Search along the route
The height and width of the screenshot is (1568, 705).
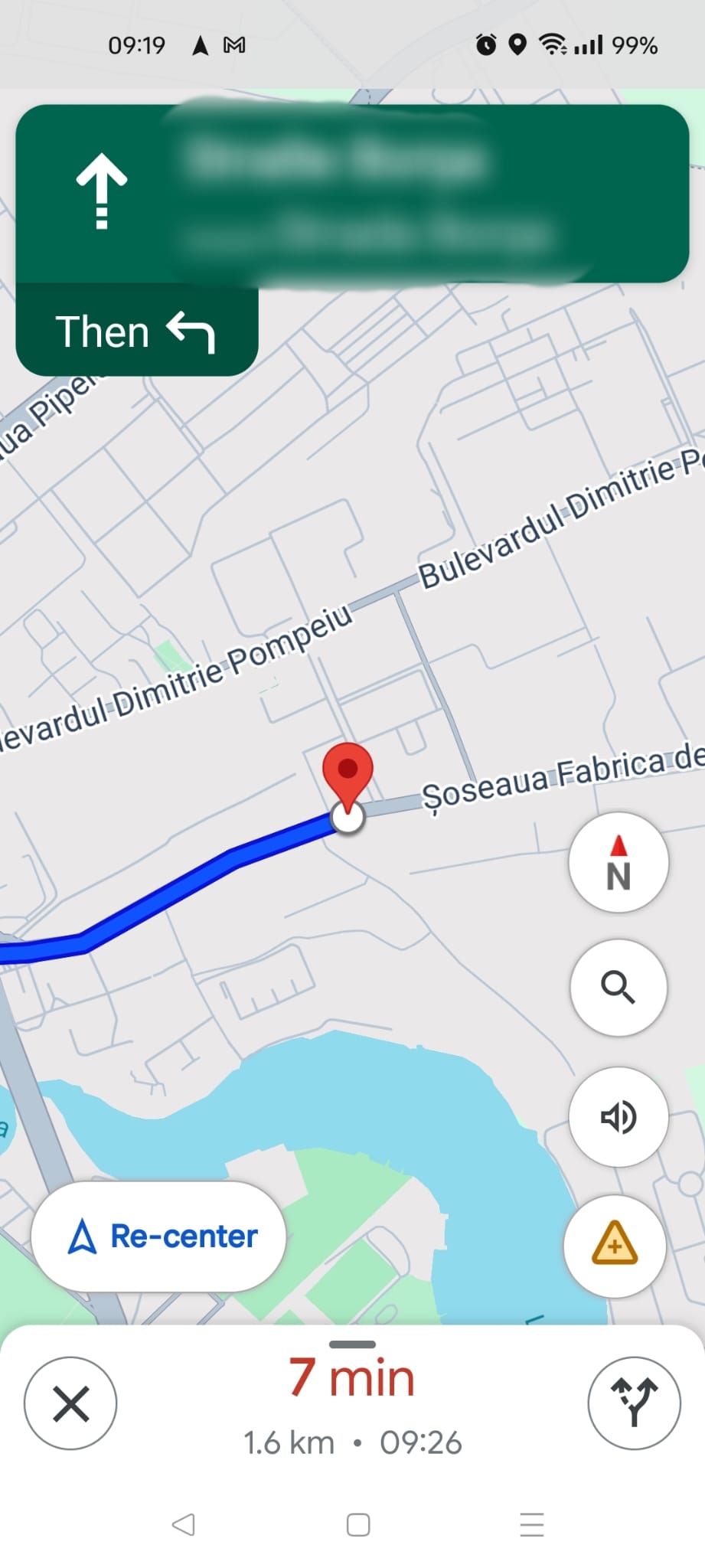(x=618, y=988)
